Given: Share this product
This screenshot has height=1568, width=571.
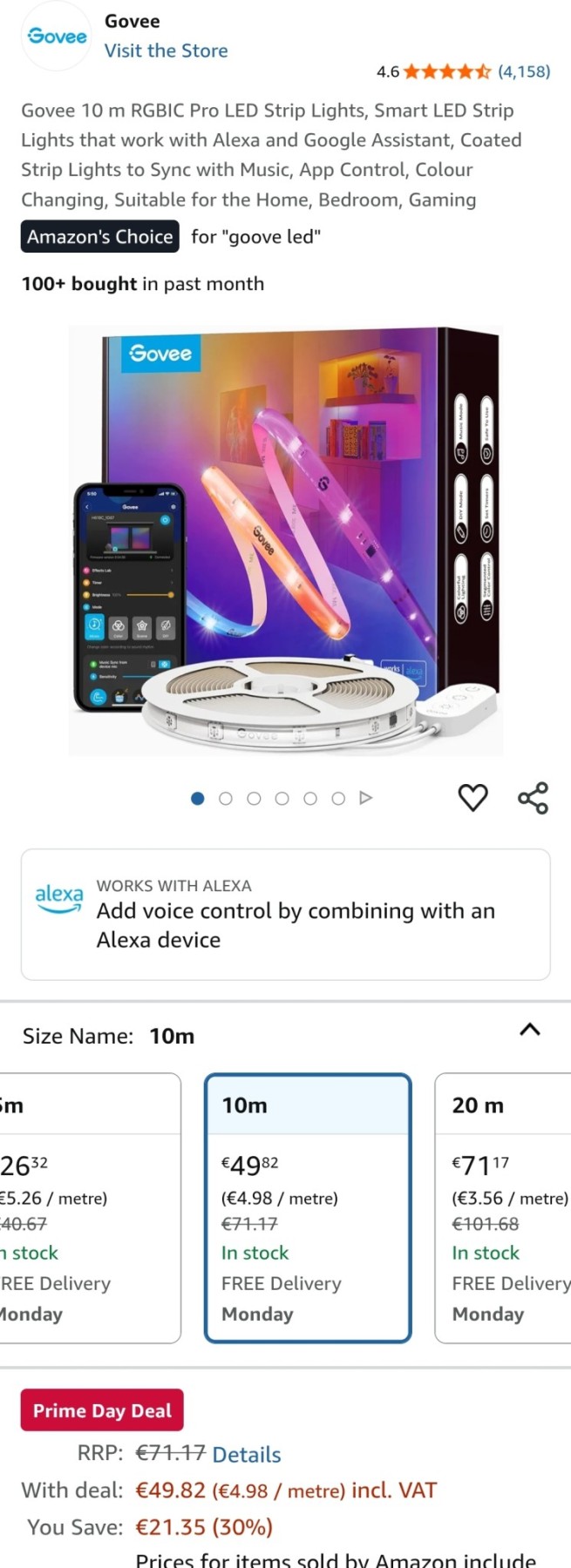Looking at the screenshot, I should (533, 797).
